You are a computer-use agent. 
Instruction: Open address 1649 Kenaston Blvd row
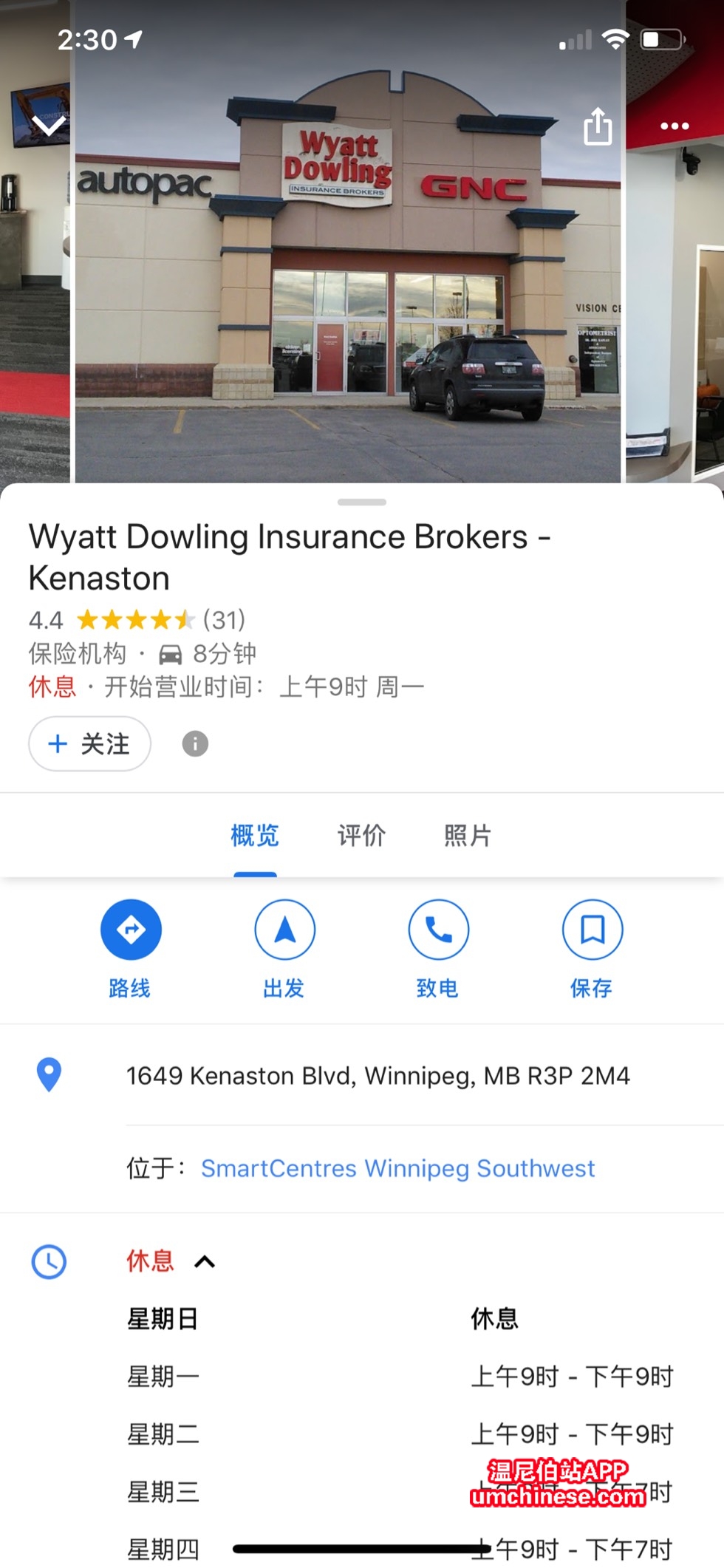(x=378, y=1076)
